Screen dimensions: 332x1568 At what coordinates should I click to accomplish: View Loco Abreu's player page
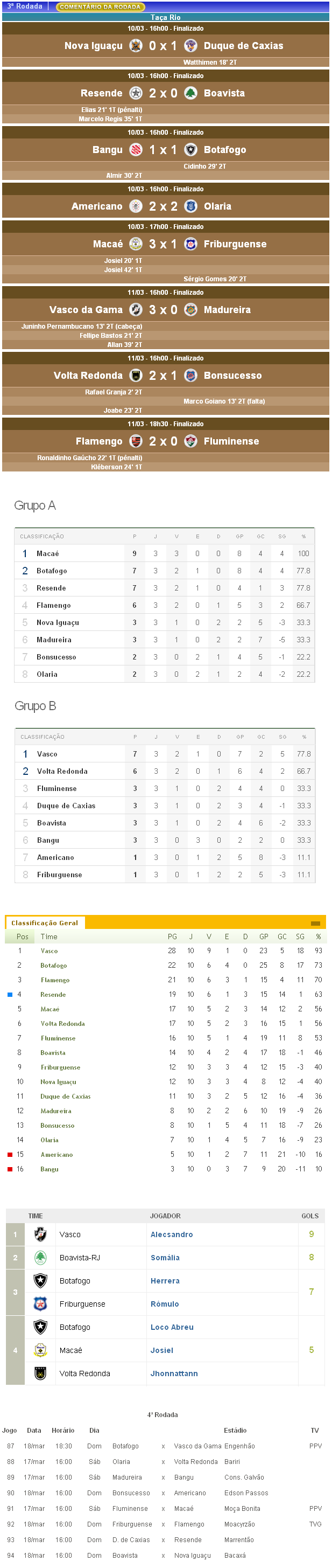click(x=172, y=1327)
